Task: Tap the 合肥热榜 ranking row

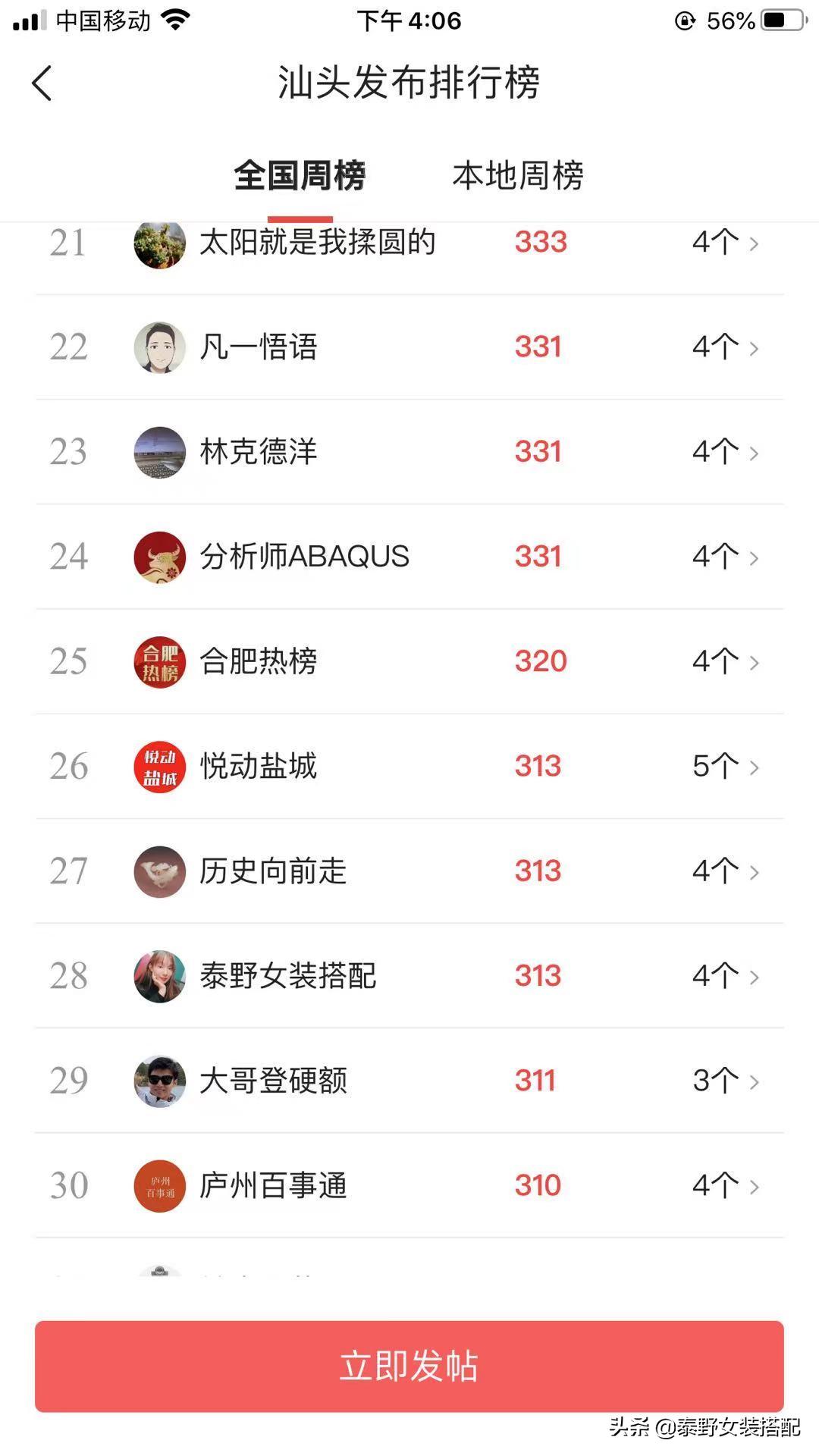Action: [x=409, y=661]
